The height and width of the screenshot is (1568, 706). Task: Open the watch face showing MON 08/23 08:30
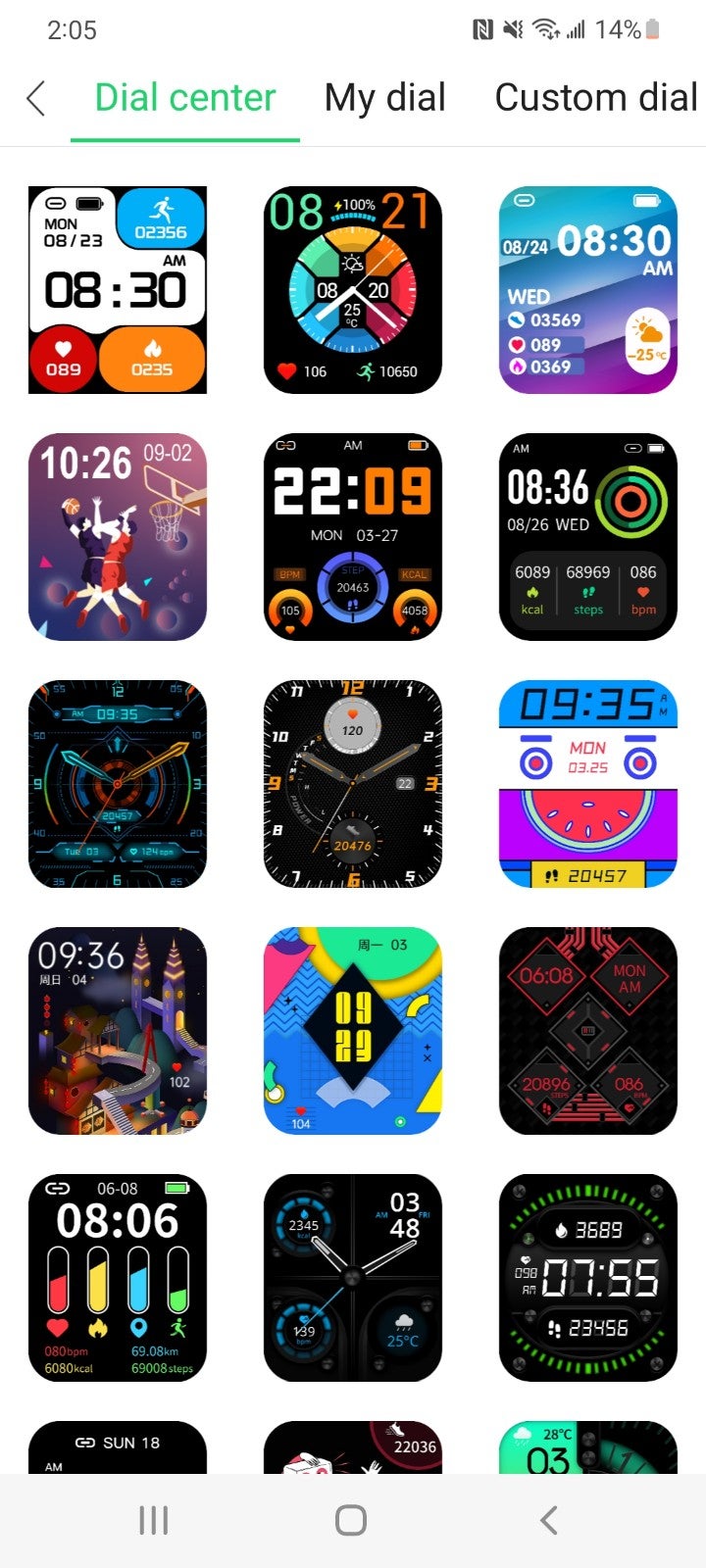118,290
